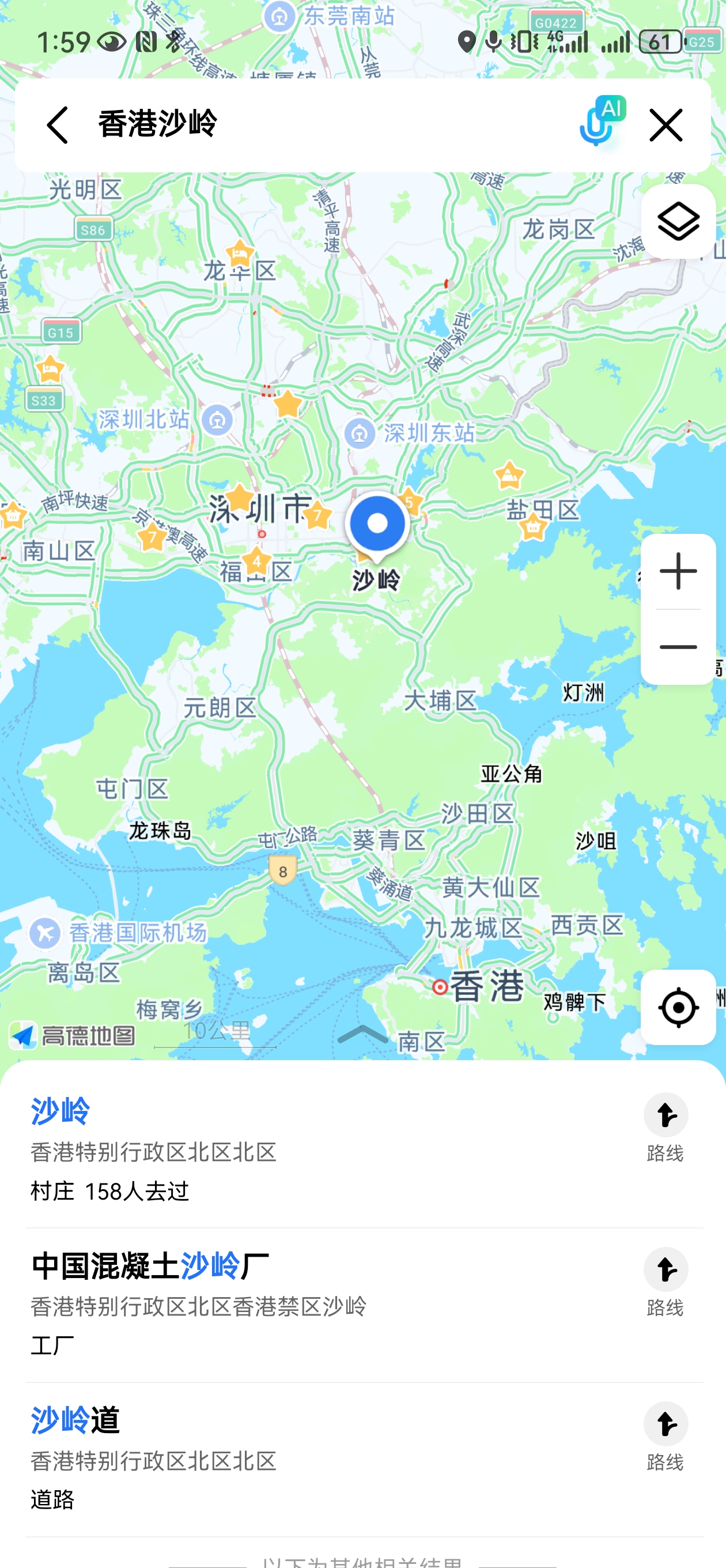Go back from the search results
This screenshot has height=1568, width=726.
(58, 126)
